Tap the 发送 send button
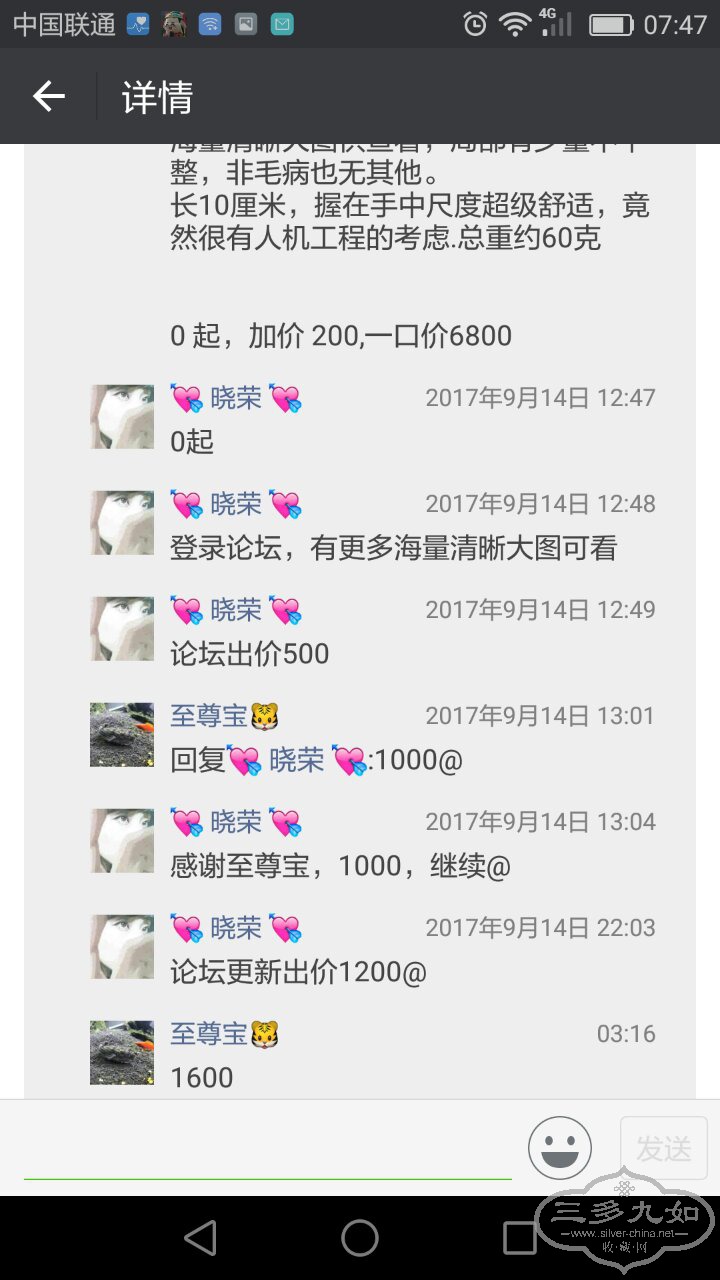 (x=663, y=1148)
